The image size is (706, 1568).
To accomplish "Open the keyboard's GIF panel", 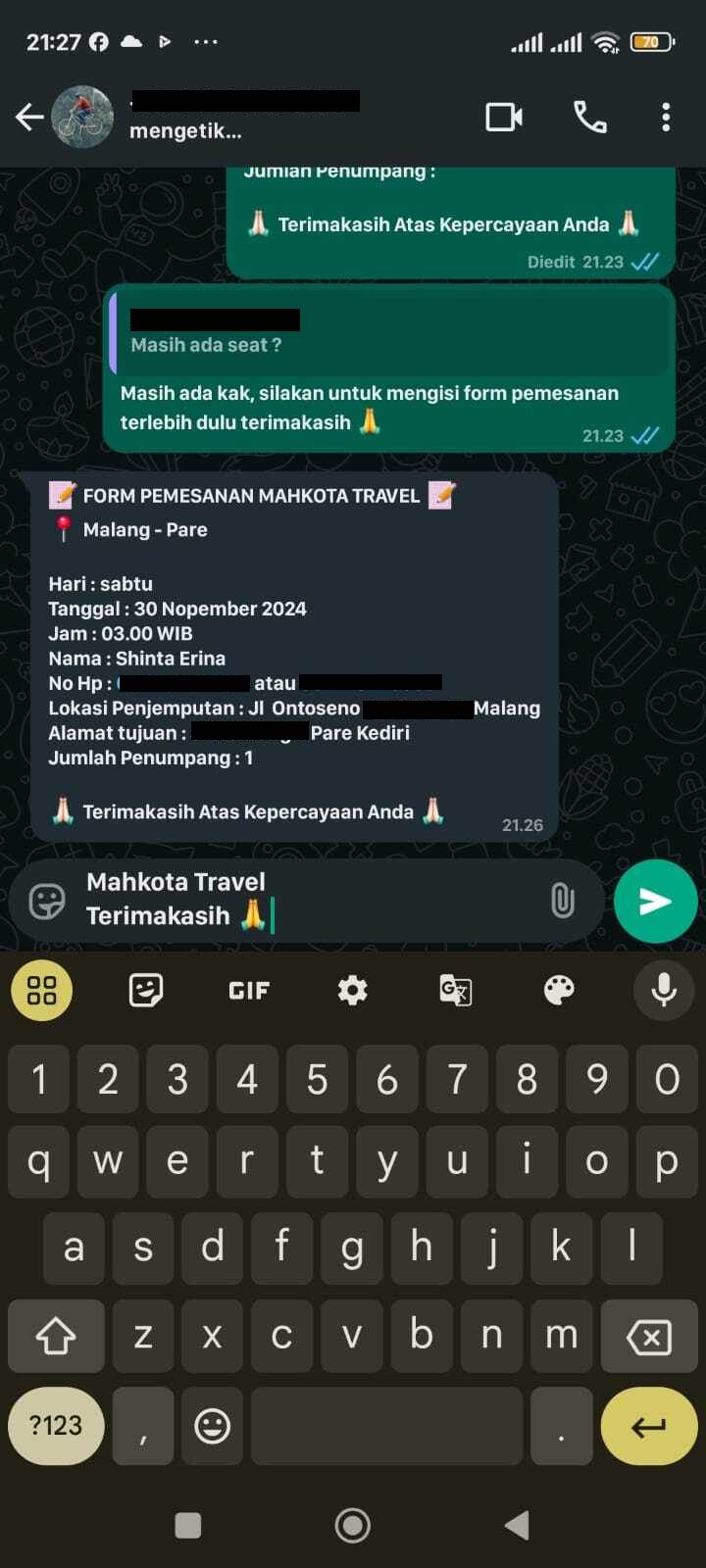I will click(249, 991).
